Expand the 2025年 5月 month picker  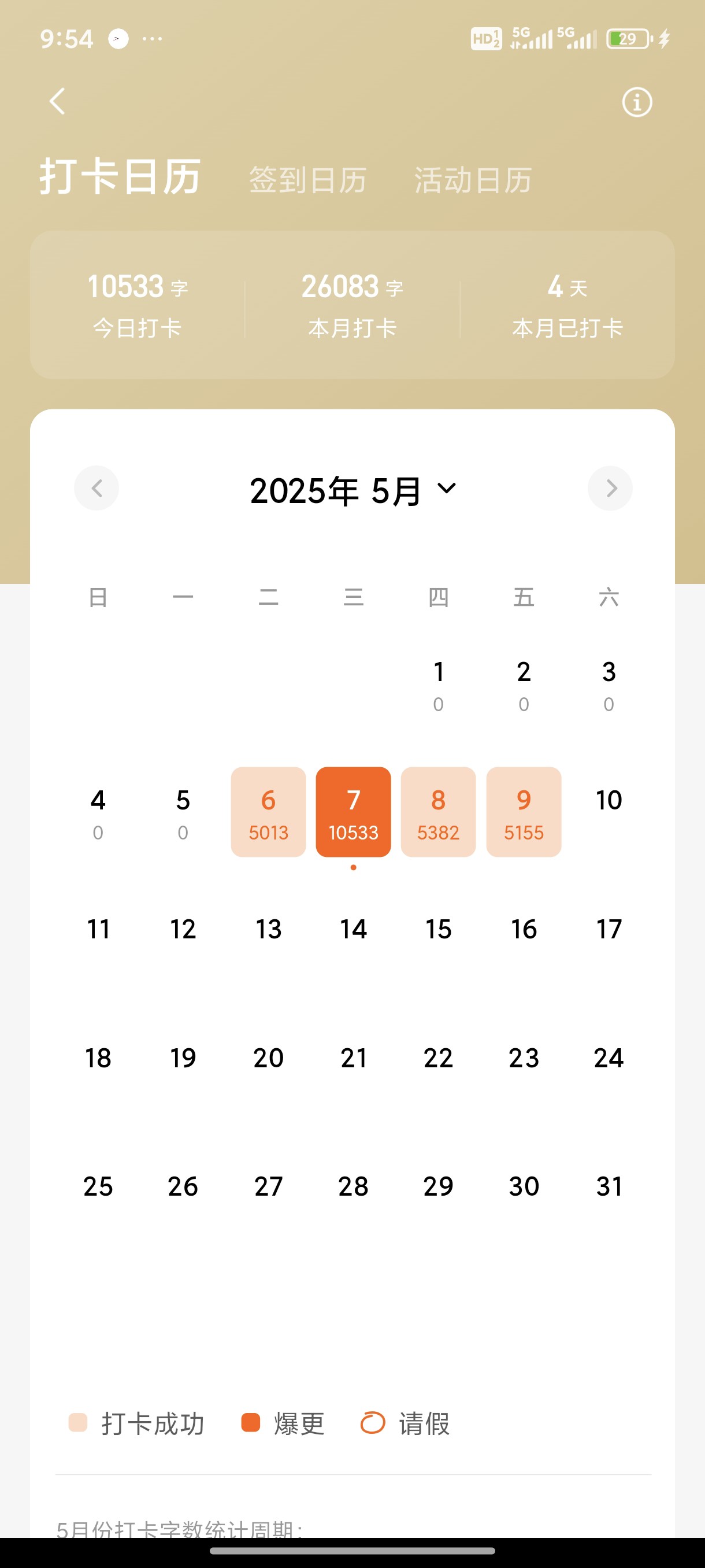pyautogui.click(x=353, y=491)
